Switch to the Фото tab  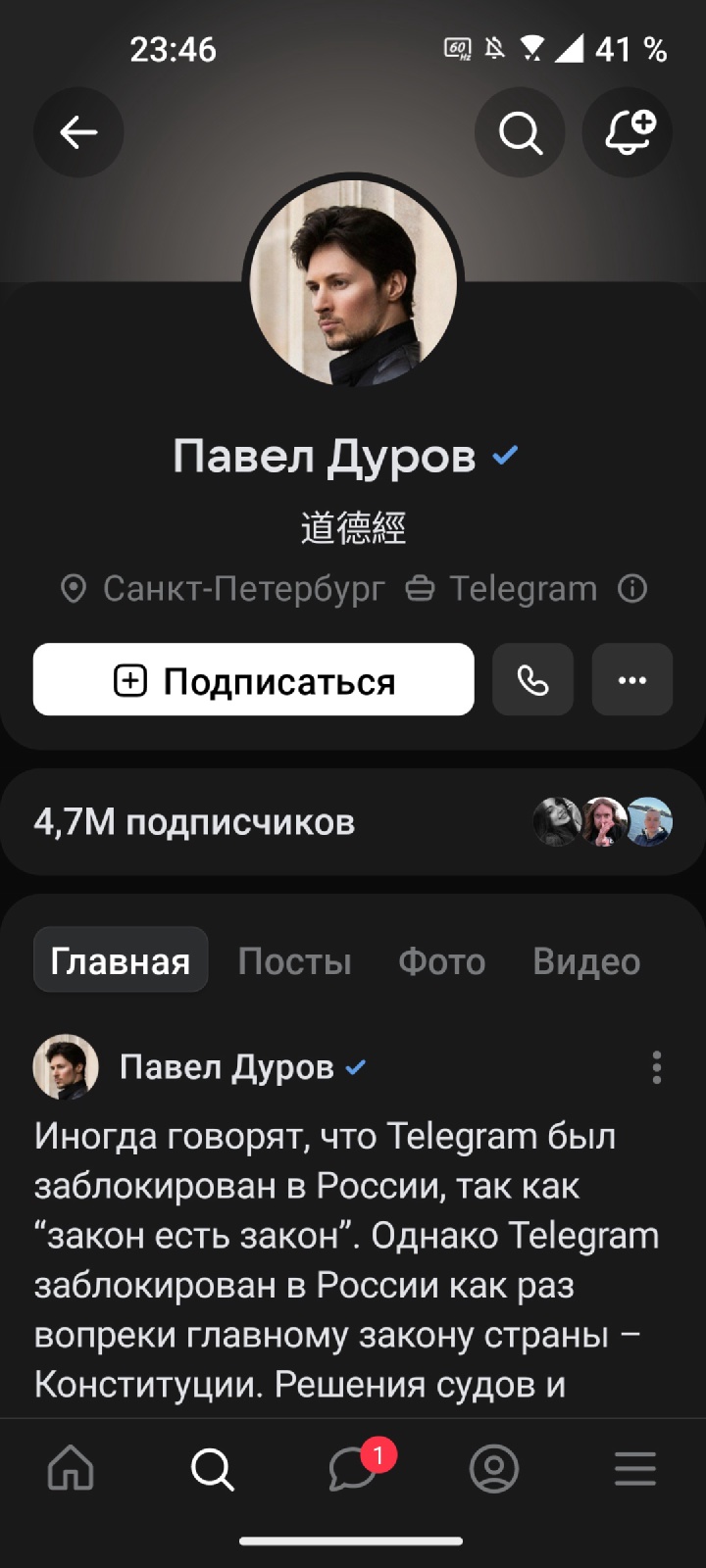click(x=441, y=960)
